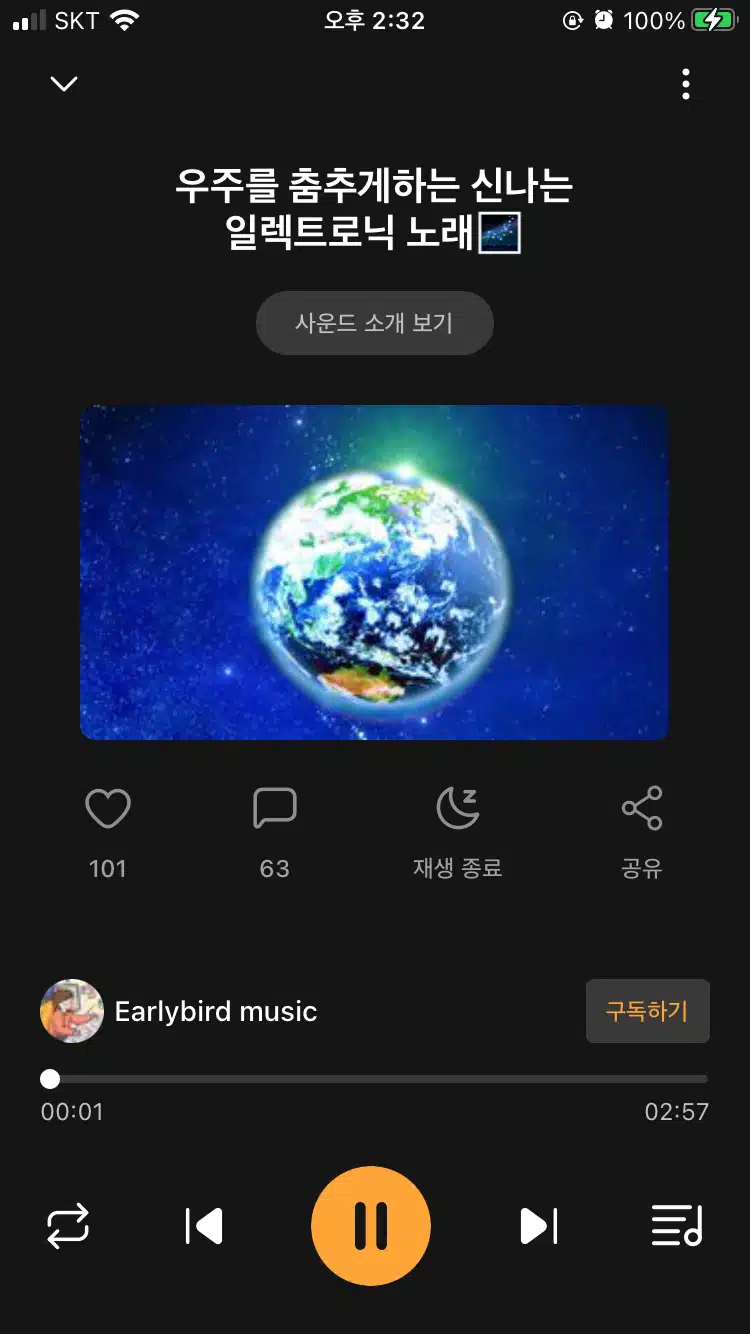Viewport: 750px width, 1334px height.
Task: Tap the 사운드 소개 보기 button
Action: click(x=375, y=323)
